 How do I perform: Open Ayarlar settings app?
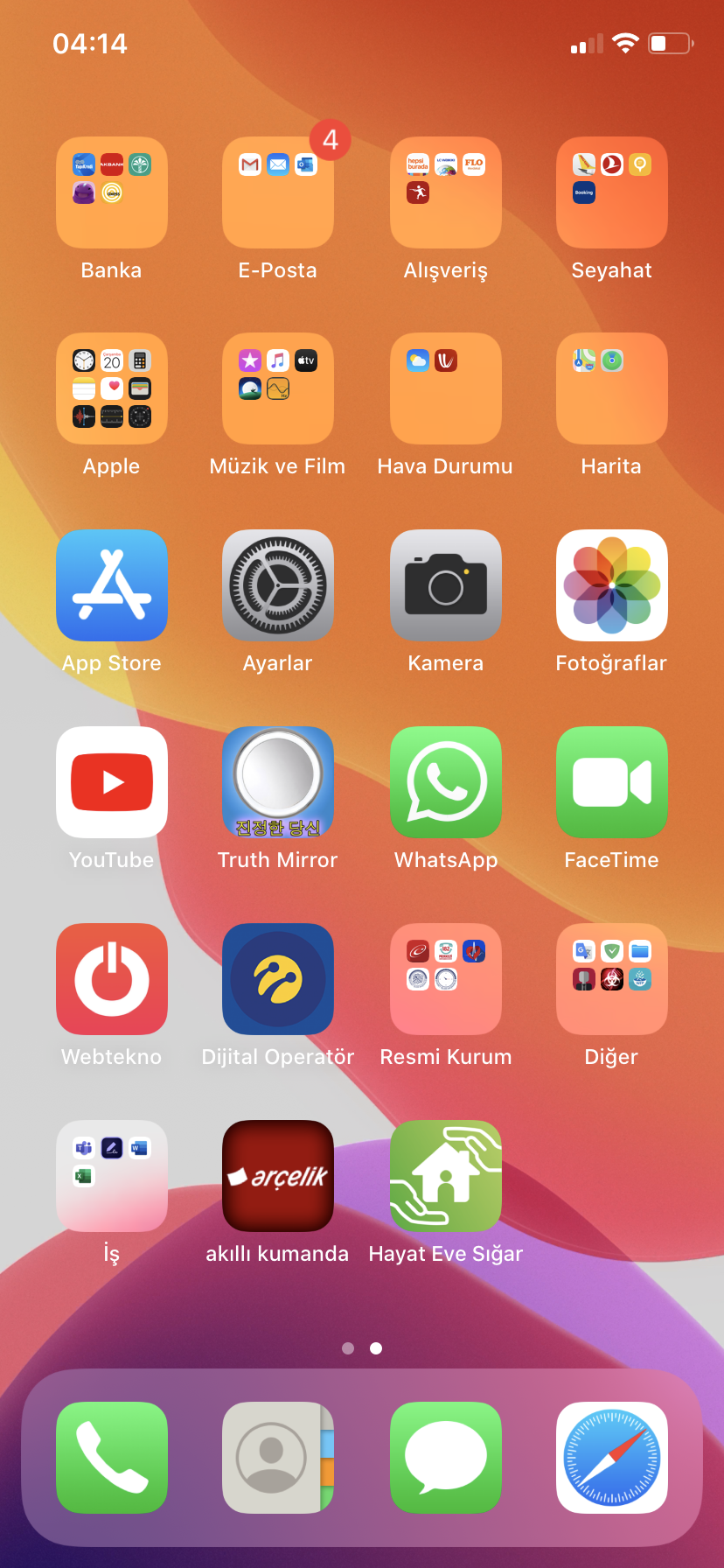click(278, 585)
